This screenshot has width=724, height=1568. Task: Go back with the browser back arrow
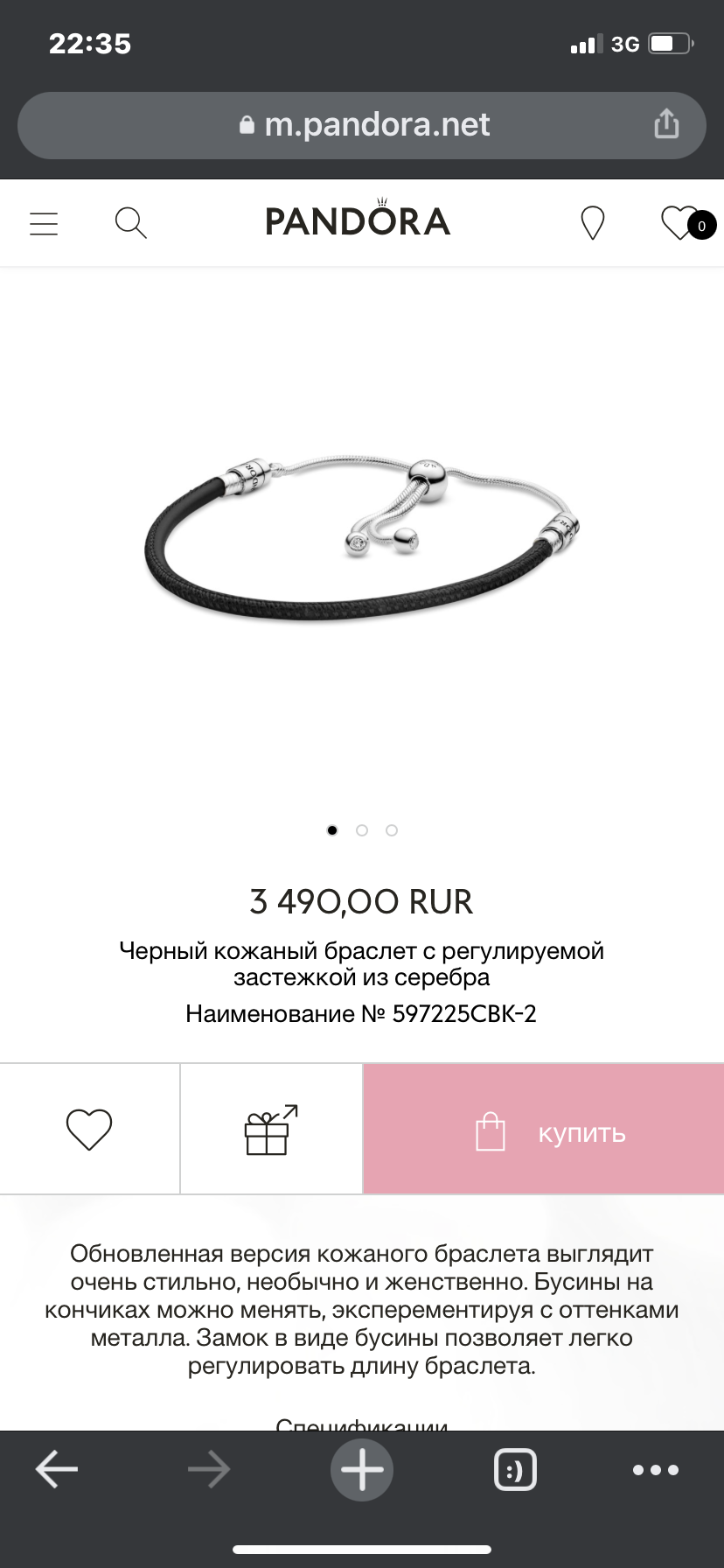pos(57,1469)
